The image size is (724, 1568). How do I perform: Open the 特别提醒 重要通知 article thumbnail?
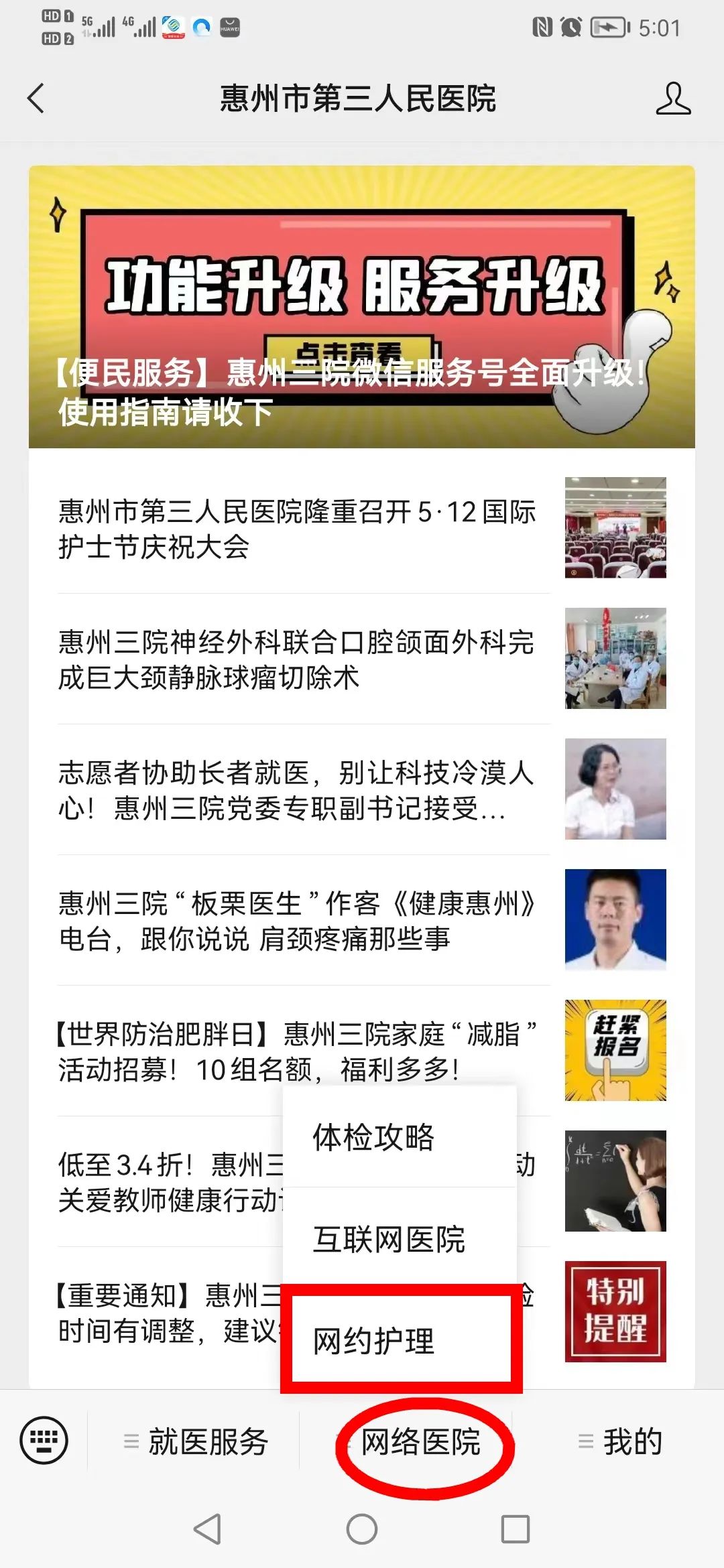[615, 1311]
